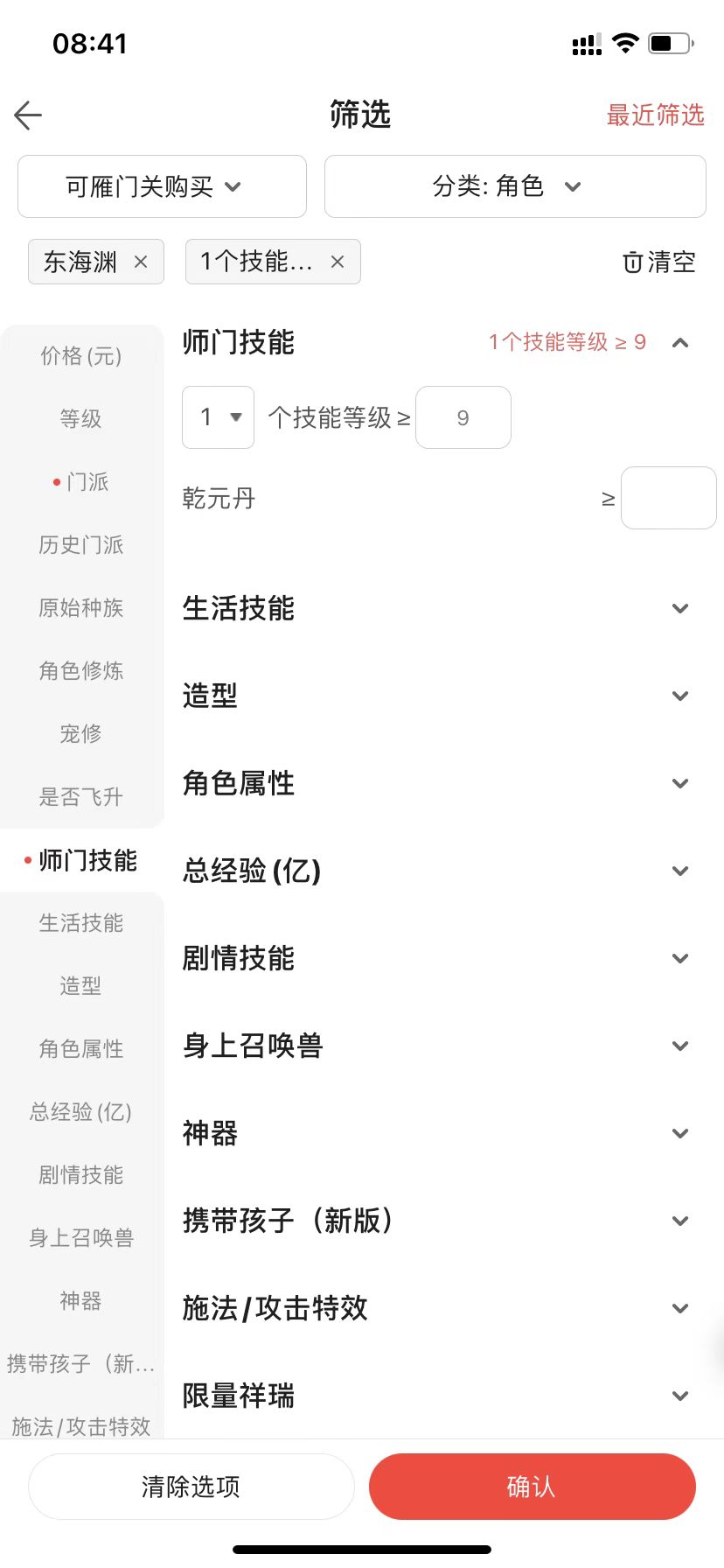Expand the 角色属性 section

437,783
